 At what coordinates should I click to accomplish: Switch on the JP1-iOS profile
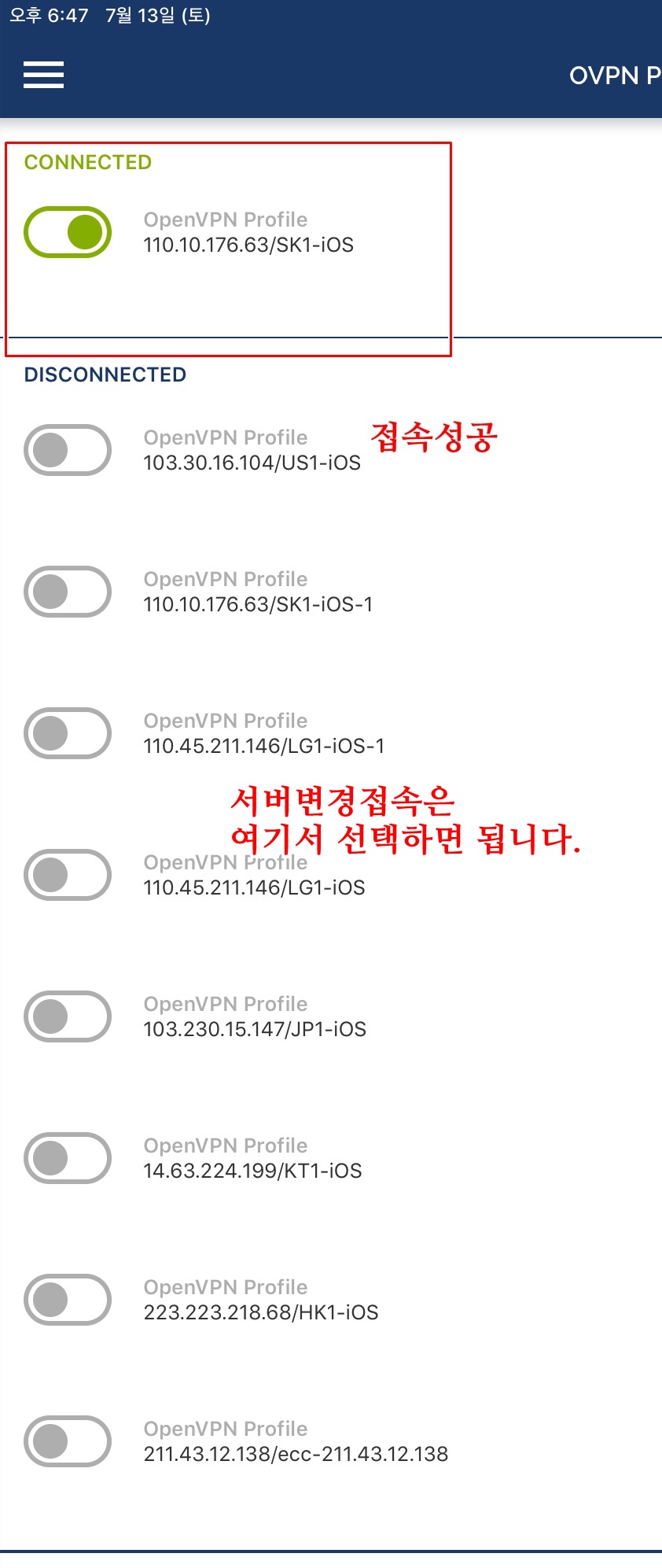pyautogui.click(x=68, y=1016)
